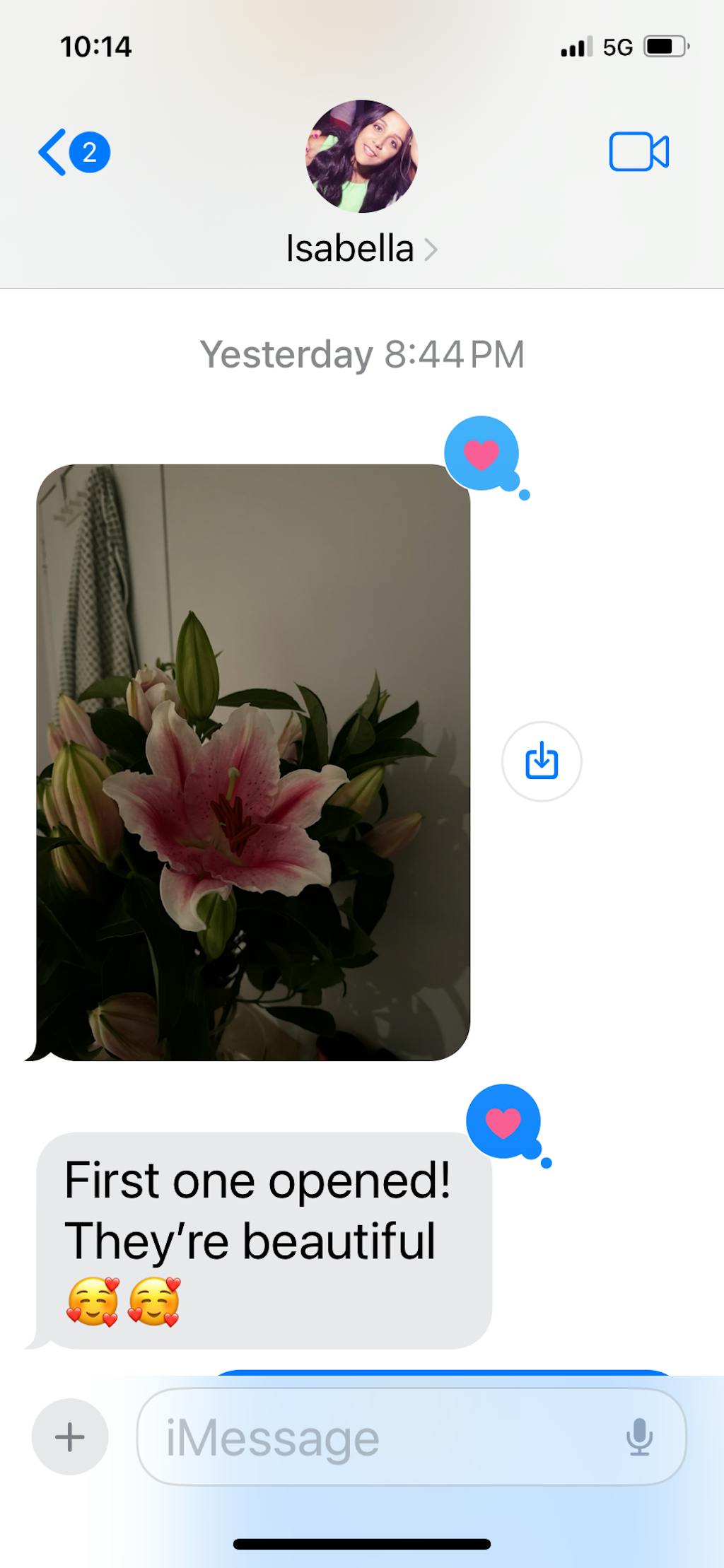Tap the heart reaction on the photo
The width and height of the screenshot is (724, 1568).
point(481,453)
